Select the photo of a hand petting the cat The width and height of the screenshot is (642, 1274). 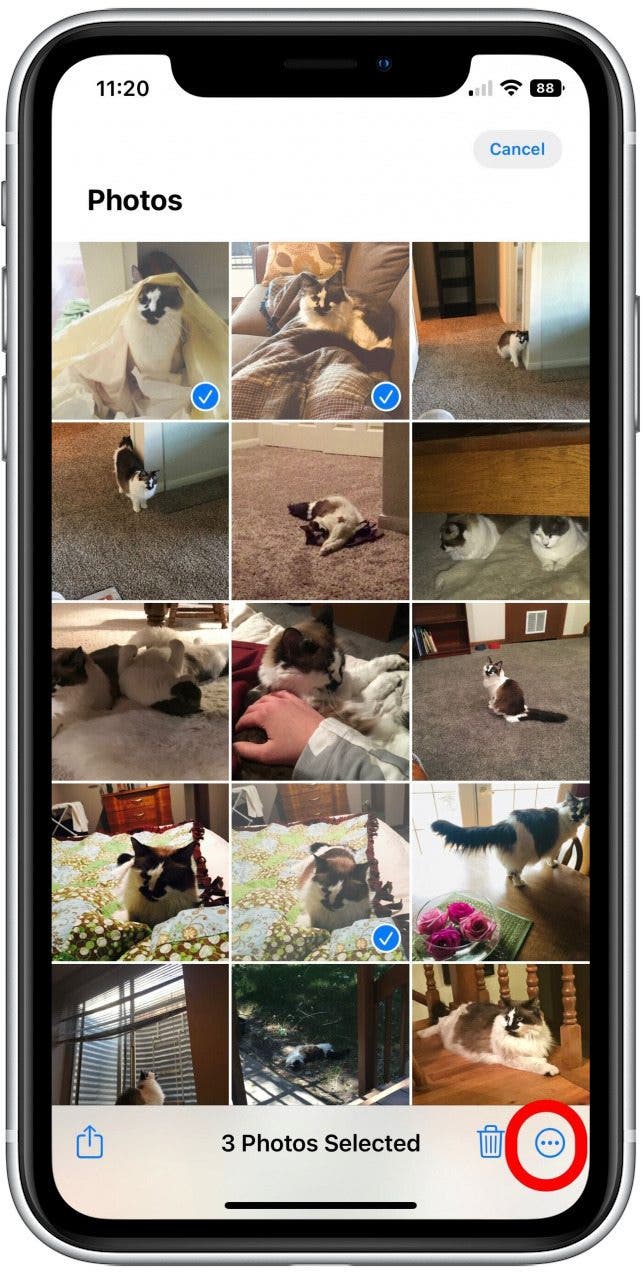320,690
